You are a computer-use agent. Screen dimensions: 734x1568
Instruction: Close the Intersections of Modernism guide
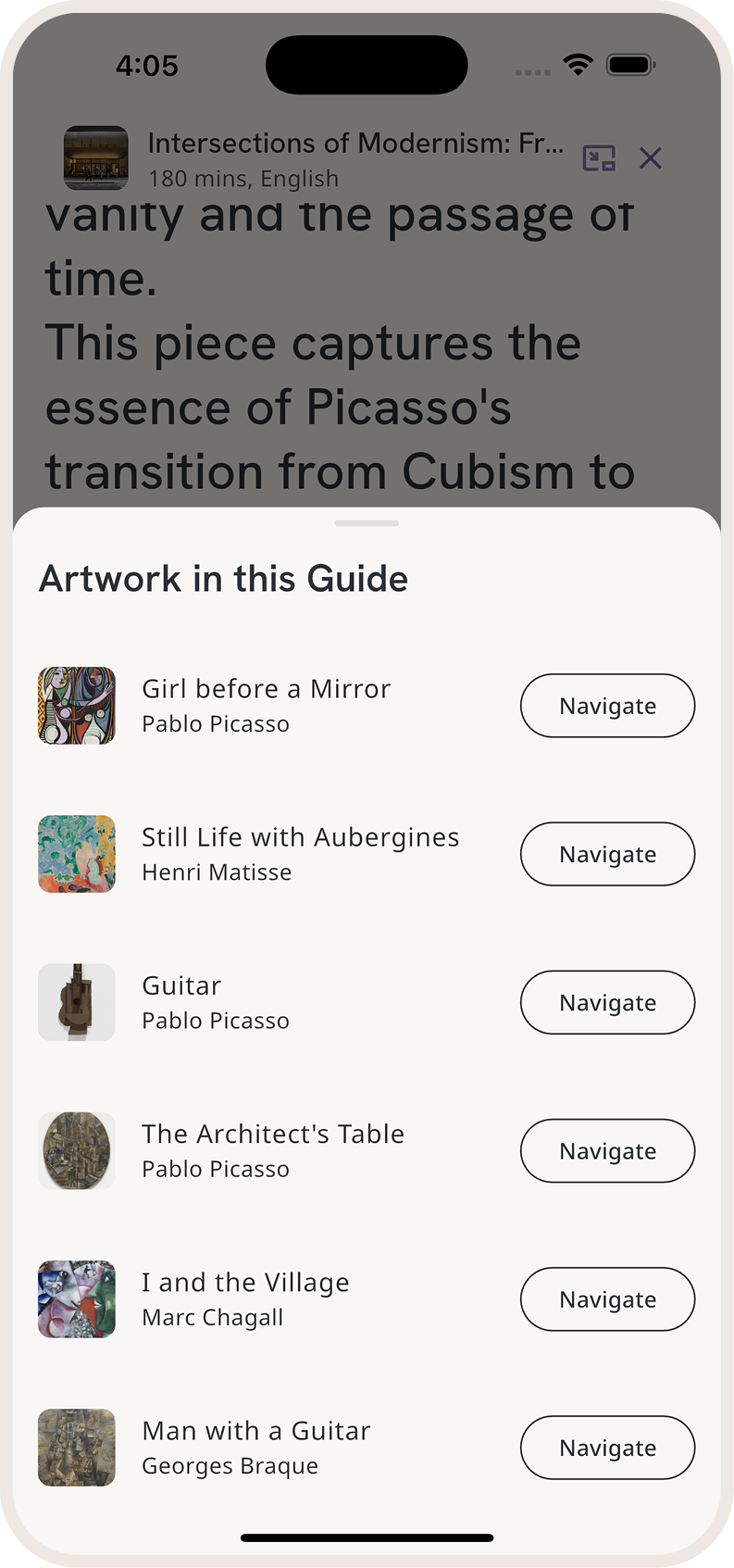(x=651, y=158)
